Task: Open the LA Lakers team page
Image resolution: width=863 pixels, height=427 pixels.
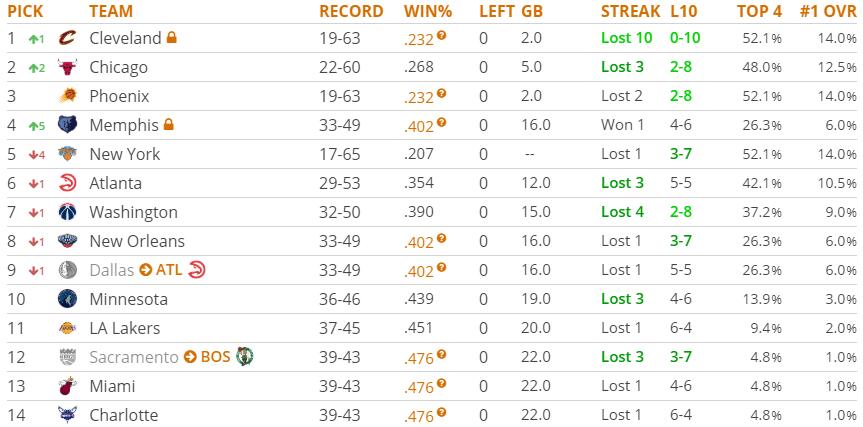Action: [x=124, y=329]
